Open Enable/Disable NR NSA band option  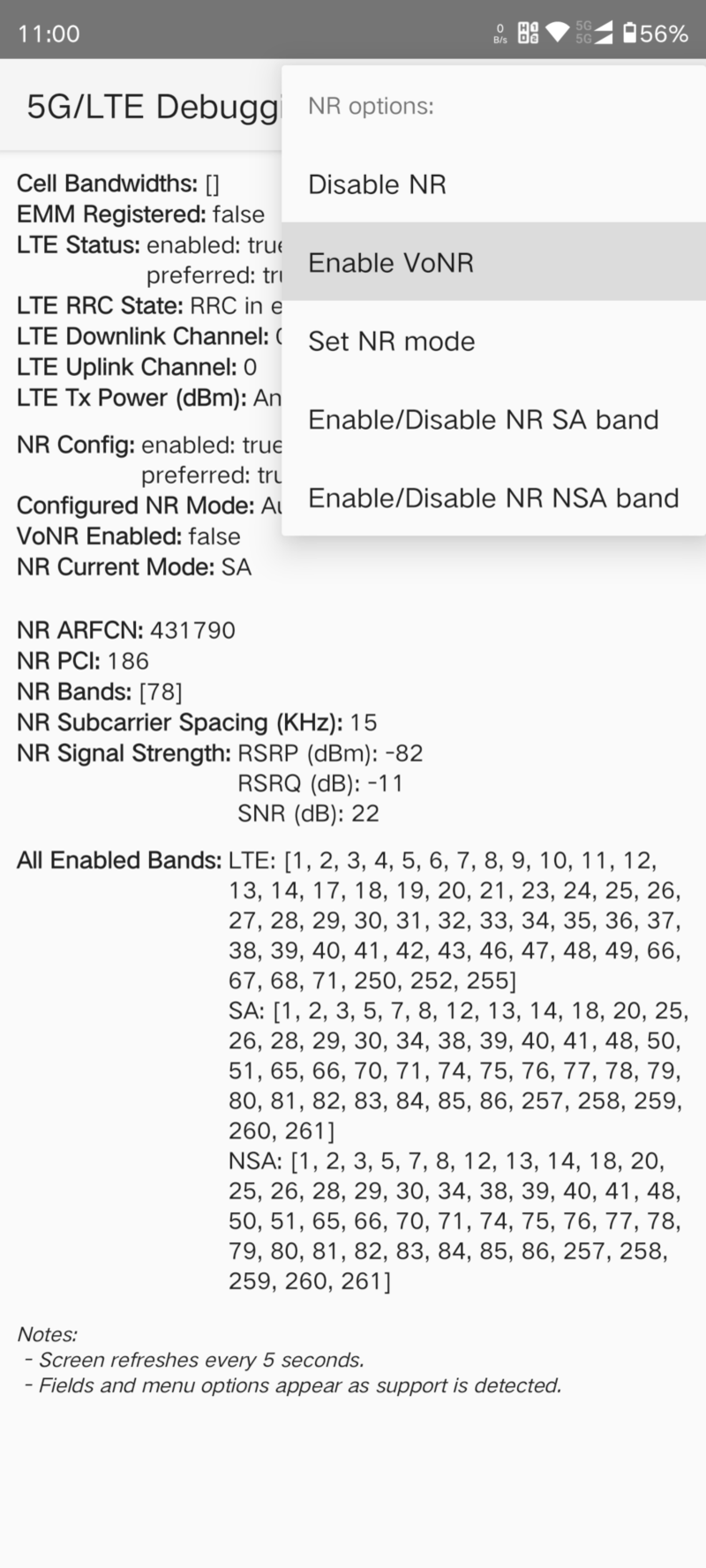(x=492, y=498)
